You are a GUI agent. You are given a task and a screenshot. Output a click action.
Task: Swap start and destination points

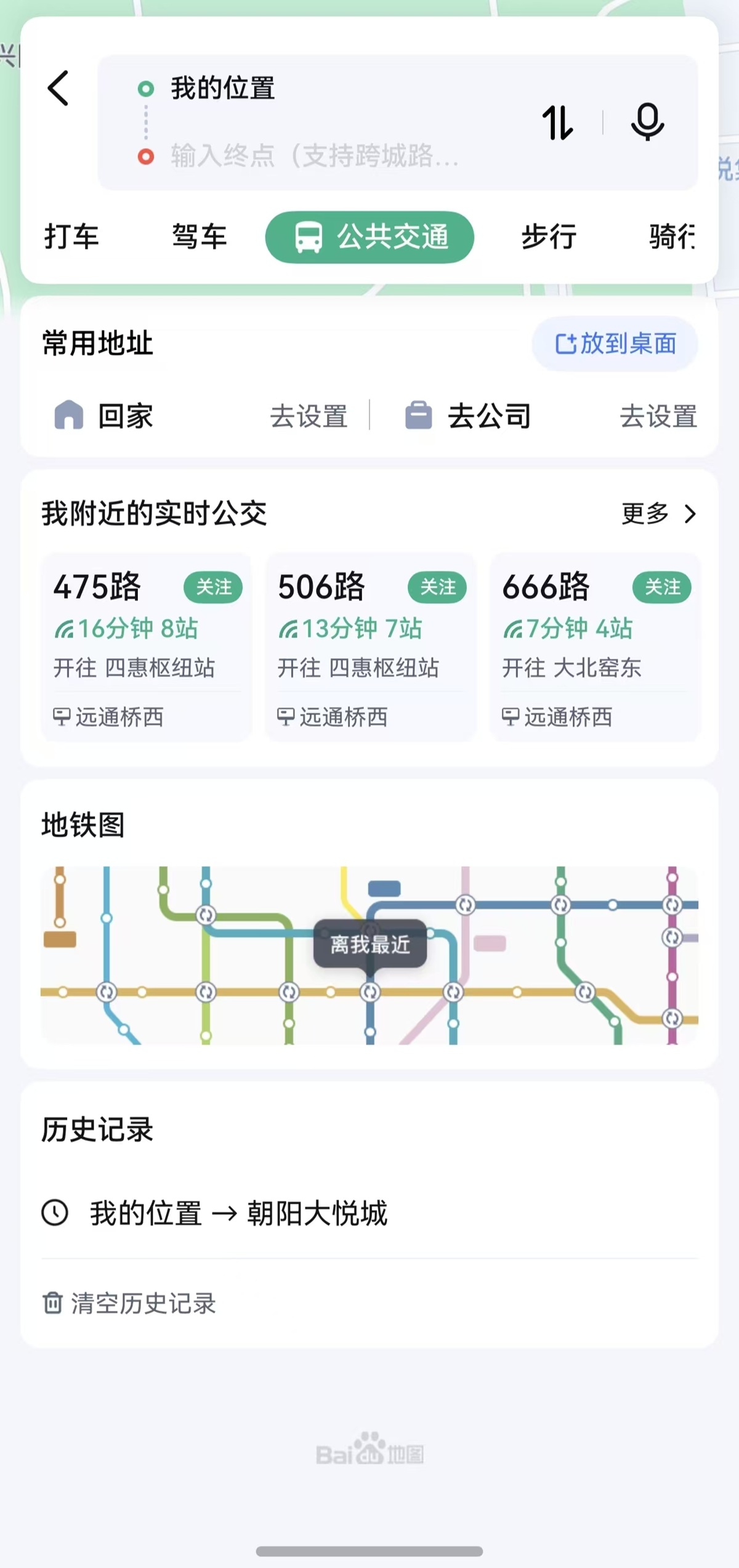(x=557, y=123)
